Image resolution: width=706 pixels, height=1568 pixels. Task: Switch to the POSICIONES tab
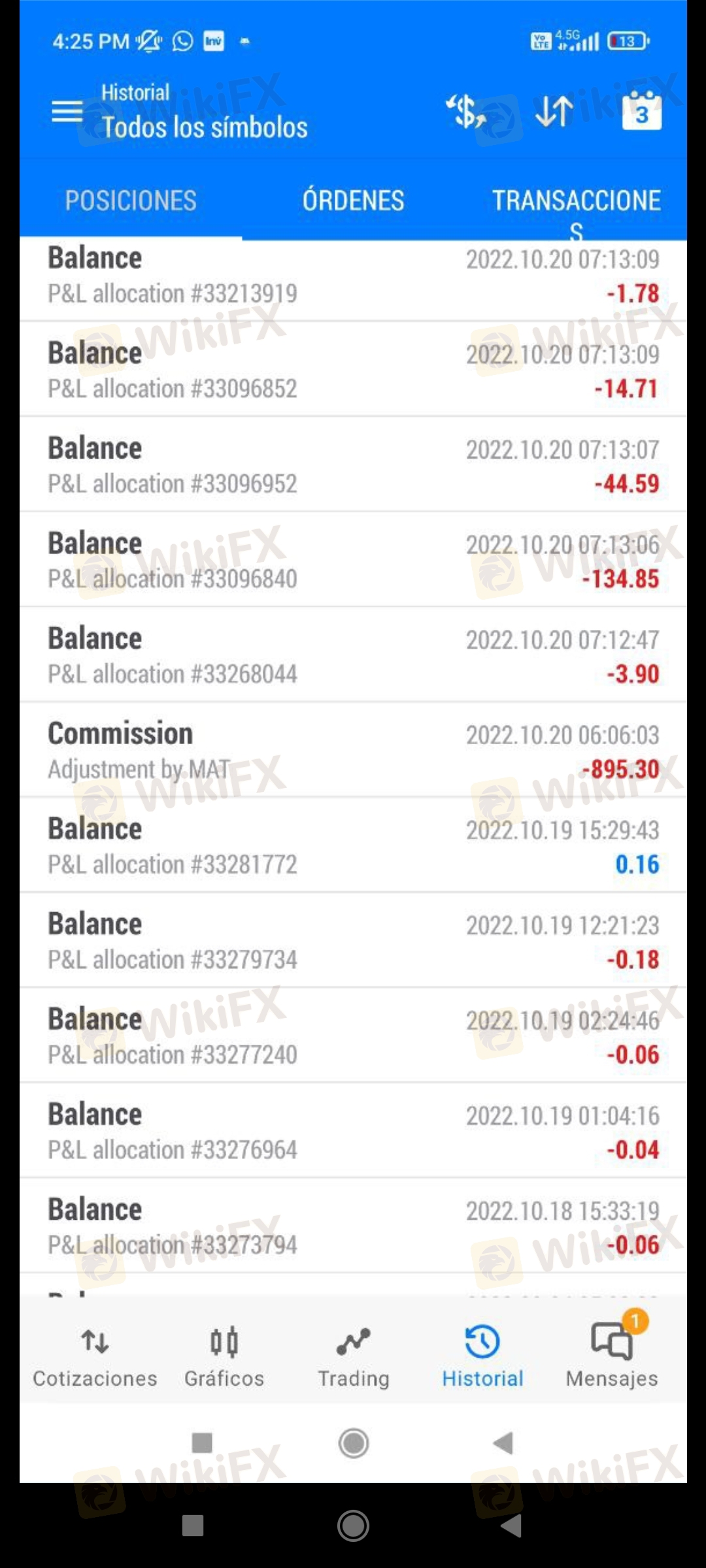pos(131,201)
